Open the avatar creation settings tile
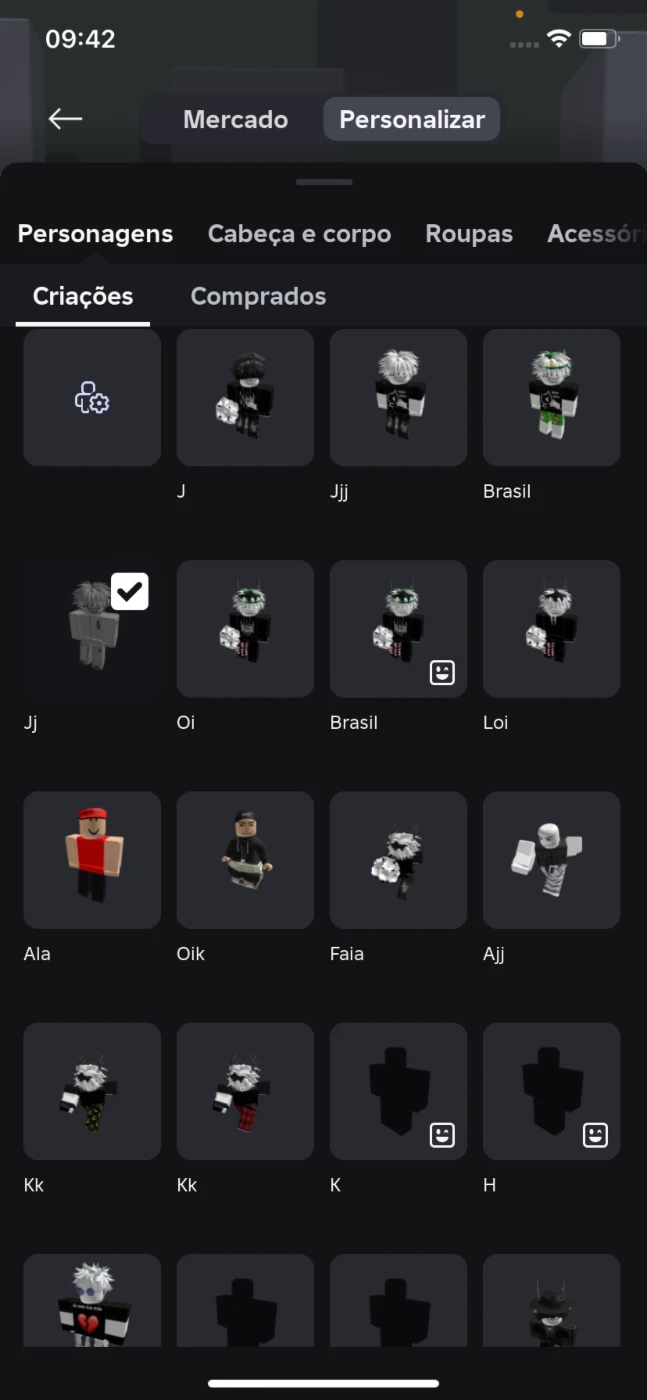 click(x=92, y=398)
